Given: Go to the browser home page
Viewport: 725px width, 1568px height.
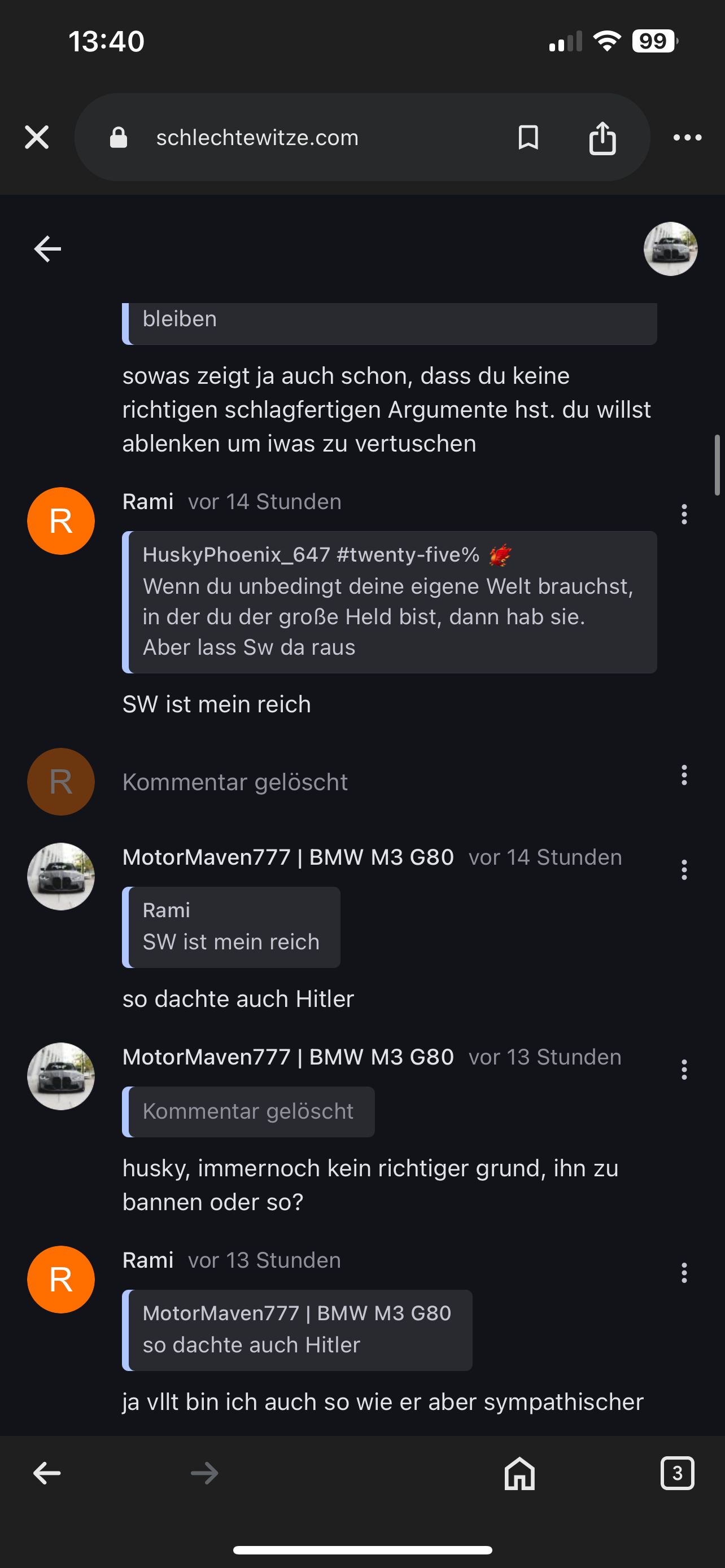Looking at the screenshot, I should tap(519, 1473).
